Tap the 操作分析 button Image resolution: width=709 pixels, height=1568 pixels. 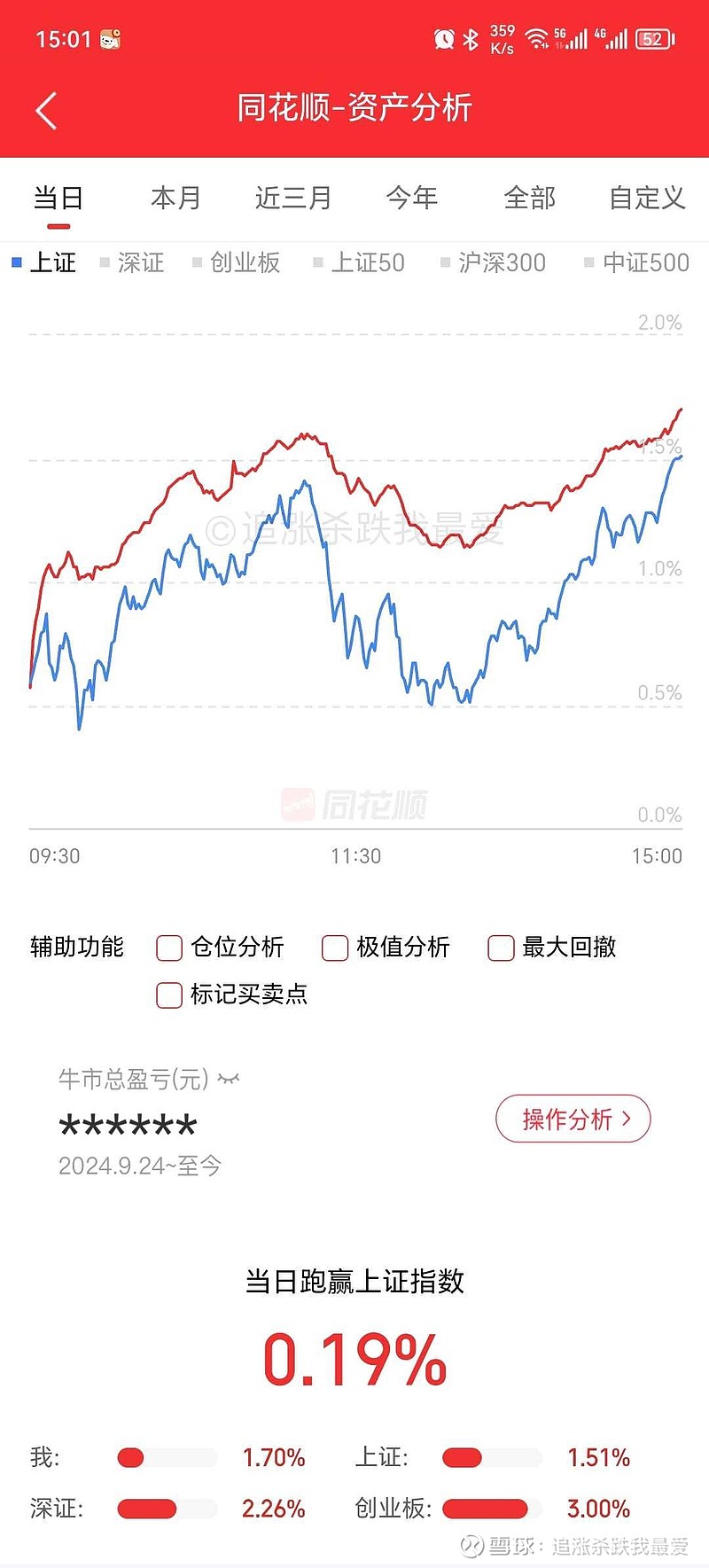[573, 1119]
